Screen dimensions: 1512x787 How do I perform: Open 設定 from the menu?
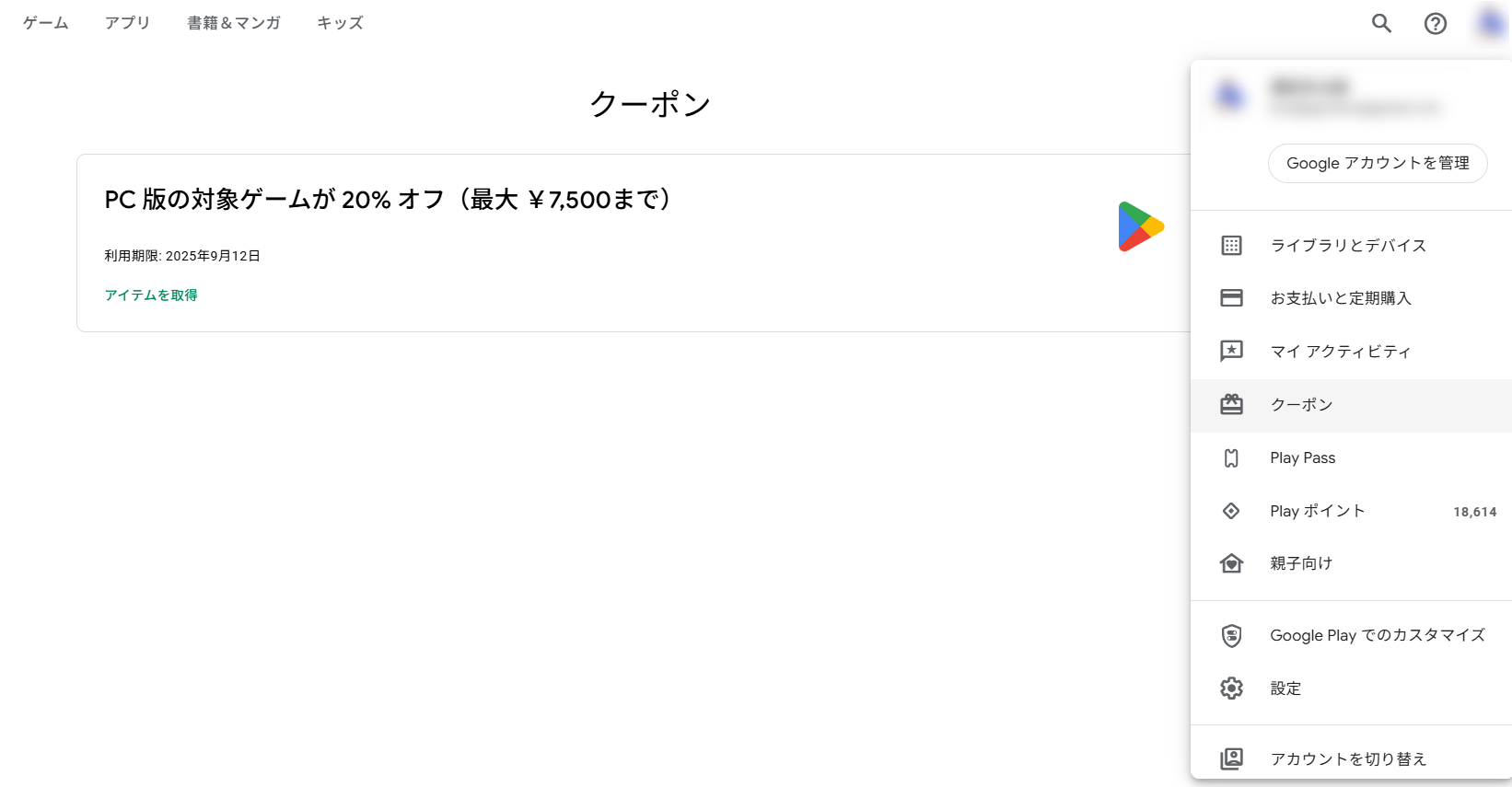(x=1285, y=689)
